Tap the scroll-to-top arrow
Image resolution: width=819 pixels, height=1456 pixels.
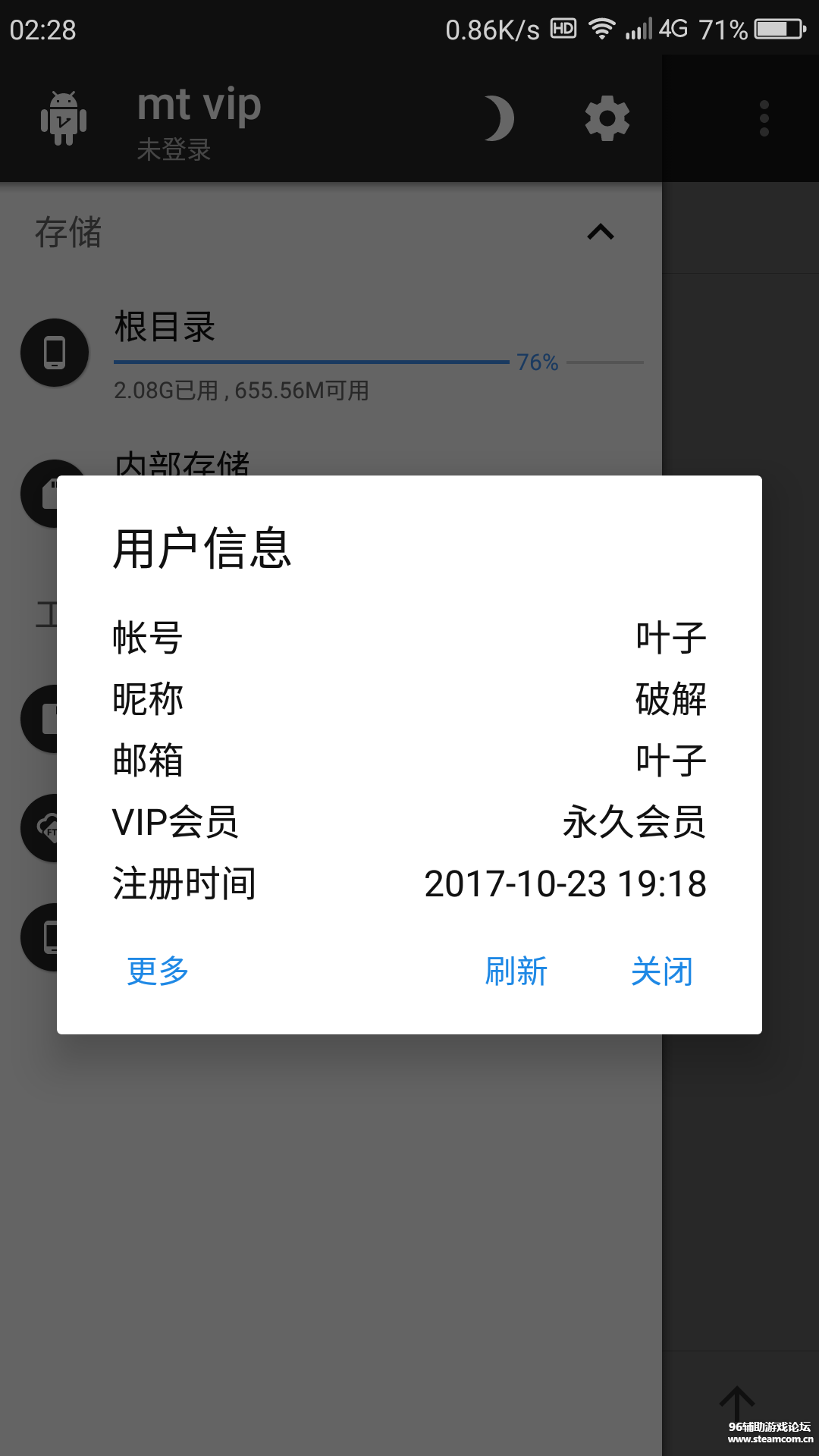coord(738,1407)
